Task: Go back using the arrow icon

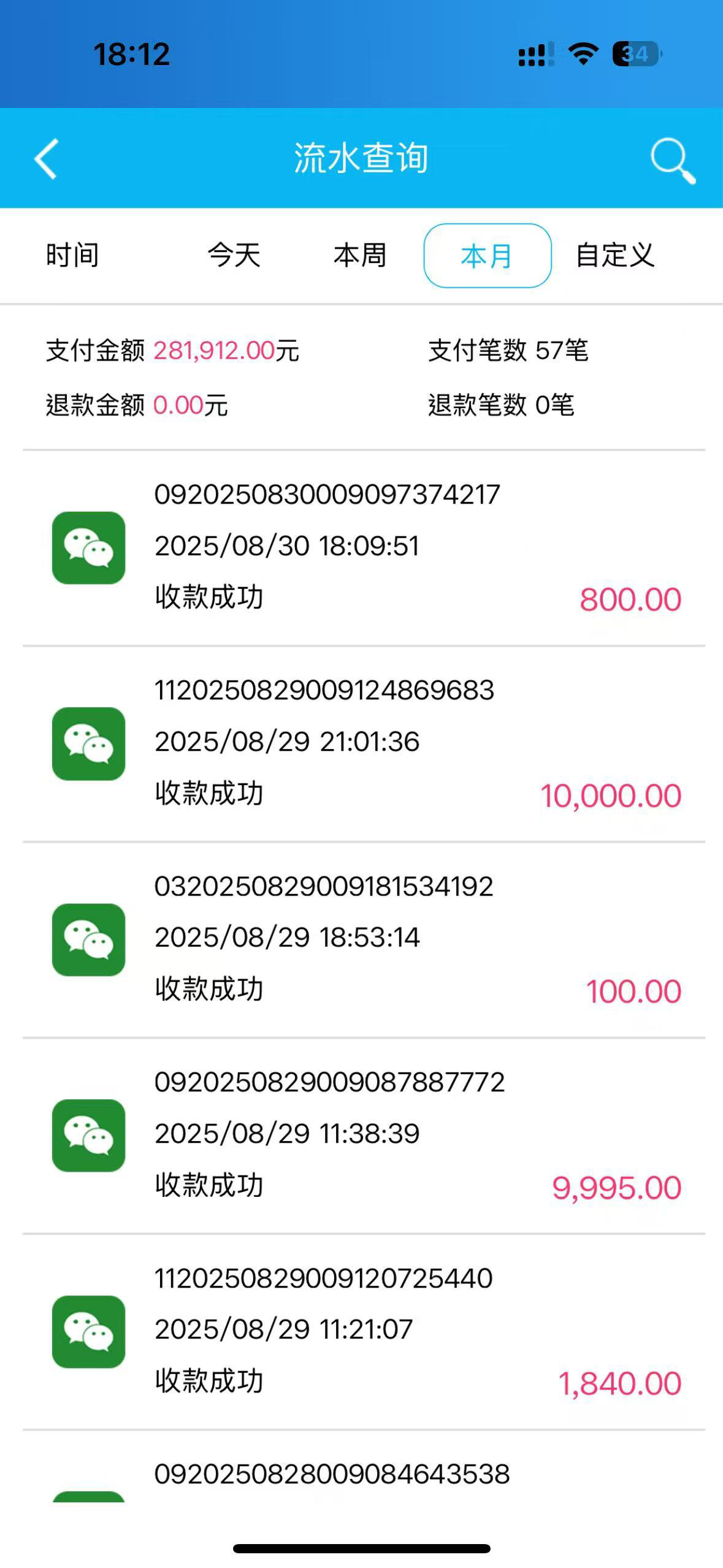Action: coord(46,159)
